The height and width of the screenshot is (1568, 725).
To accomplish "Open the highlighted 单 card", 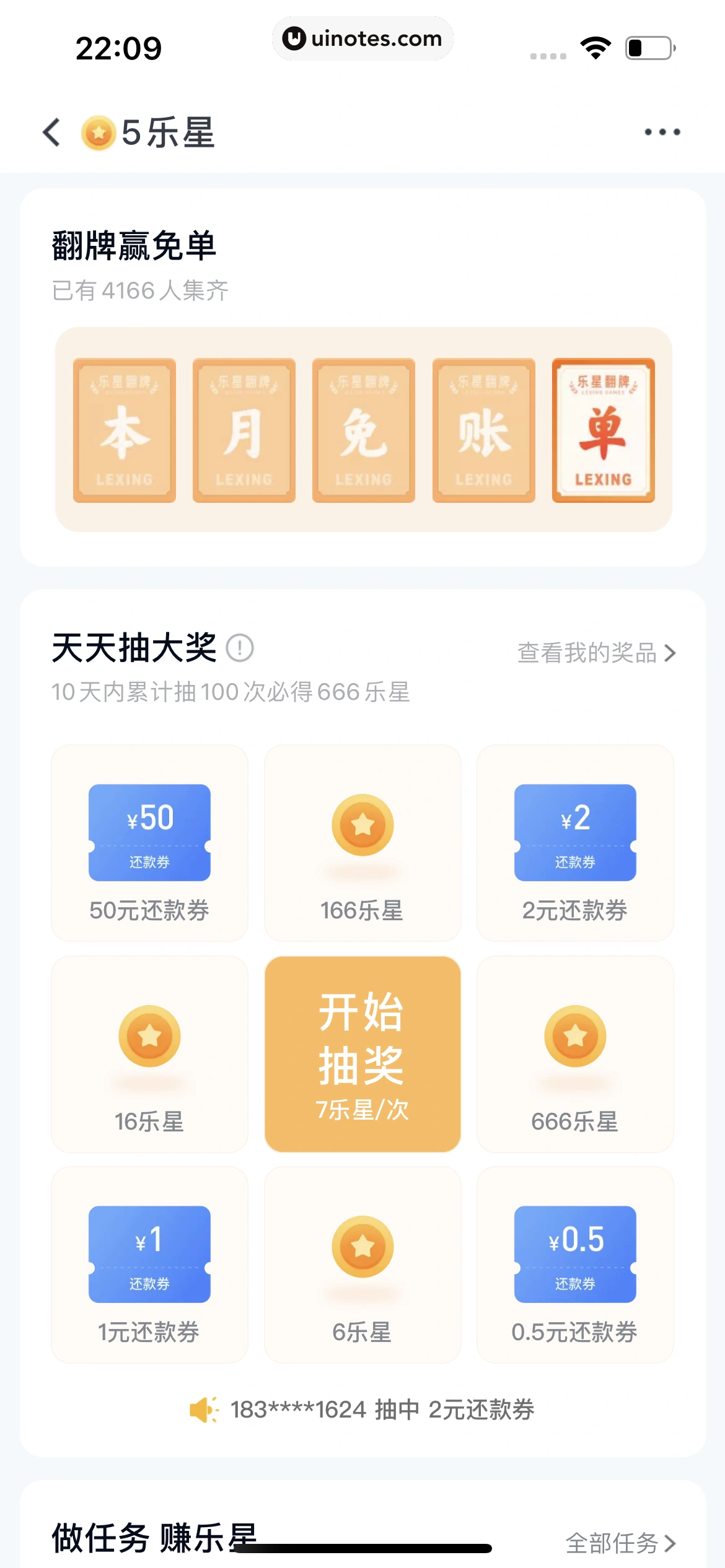I will 603,430.
